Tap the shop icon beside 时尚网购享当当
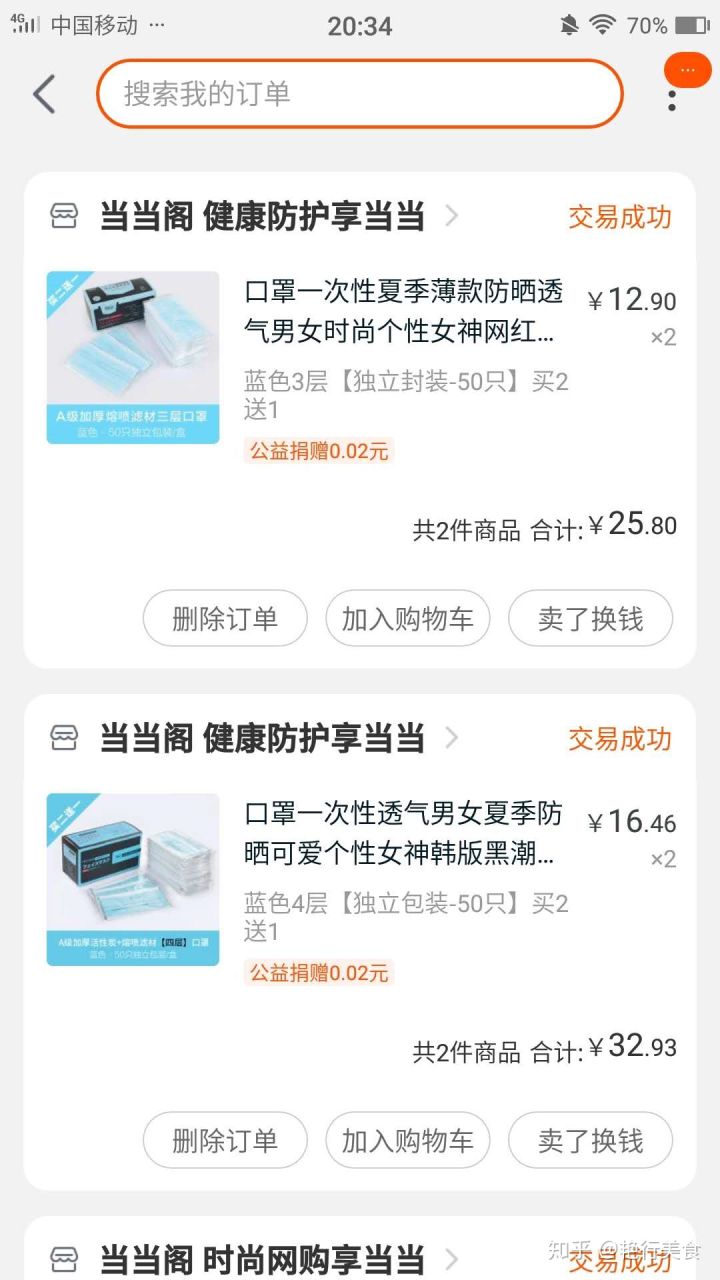 (x=63, y=1258)
